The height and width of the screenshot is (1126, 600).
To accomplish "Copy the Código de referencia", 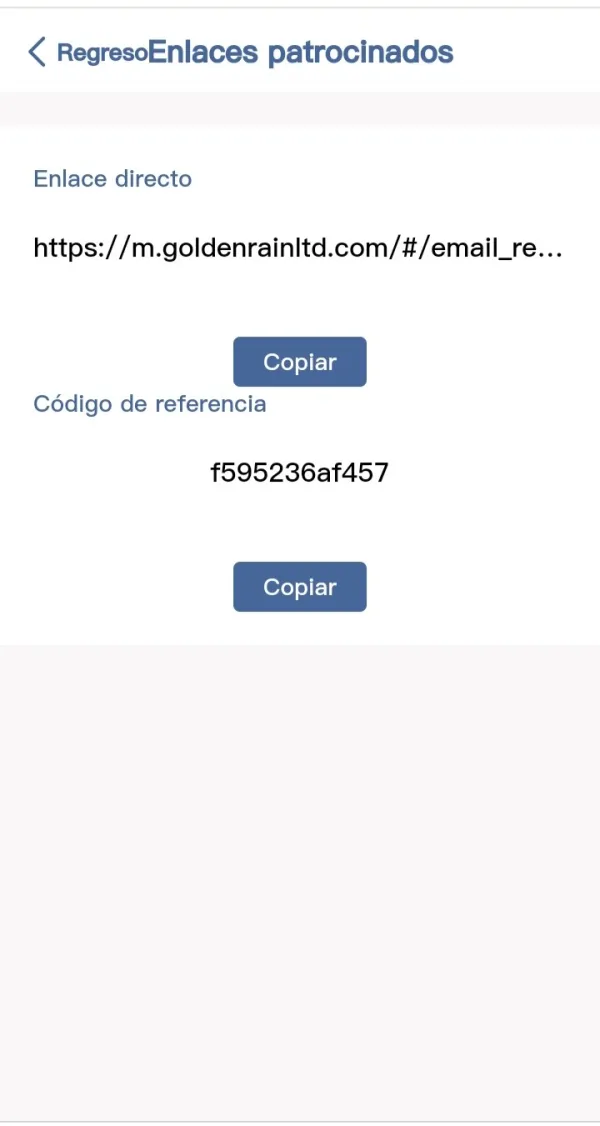I will tap(299, 587).
